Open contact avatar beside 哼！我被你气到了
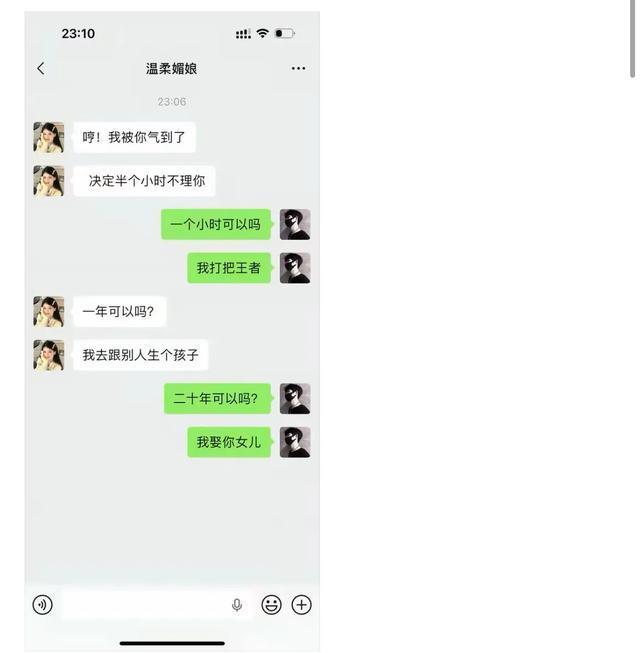This screenshot has height=653, width=640. (49, 137)
